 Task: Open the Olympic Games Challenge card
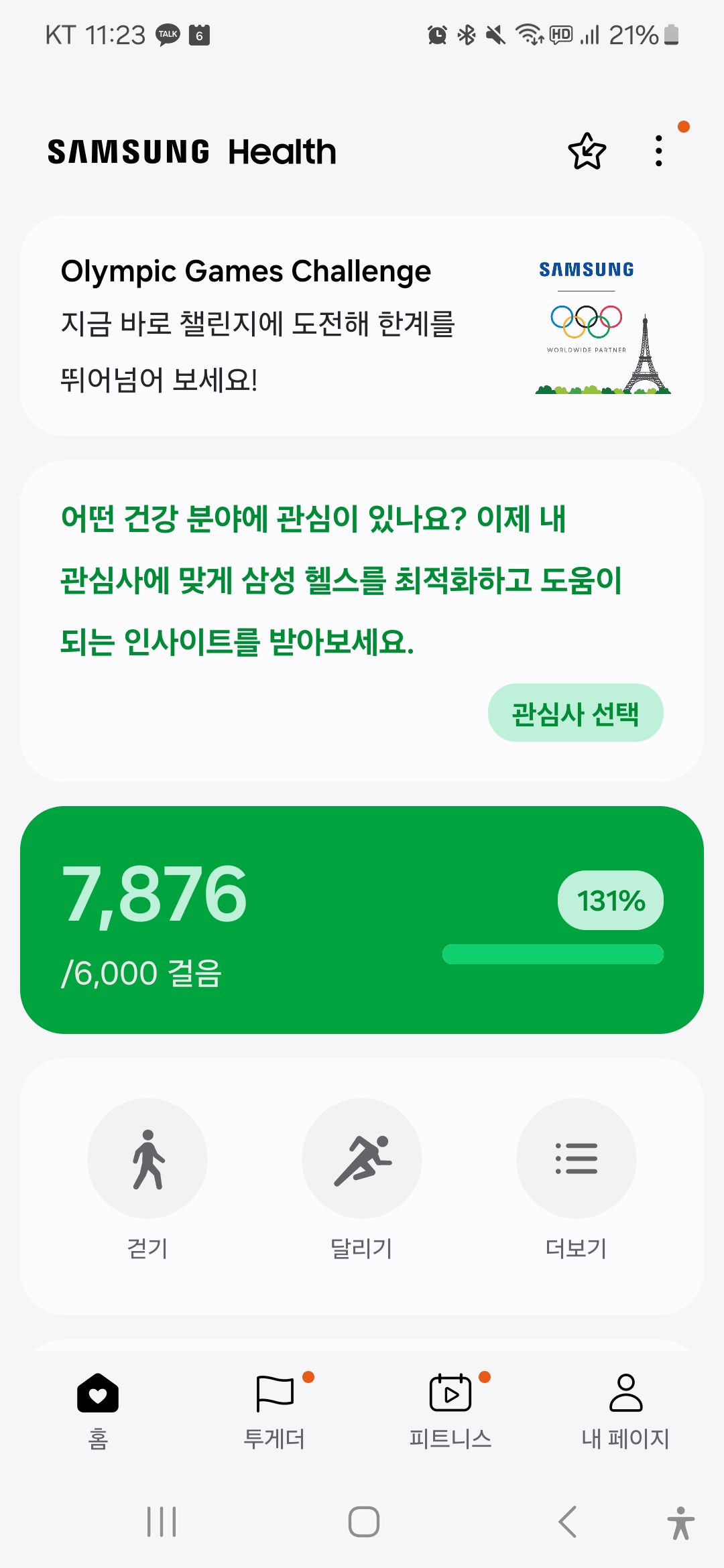click(362, 326)
